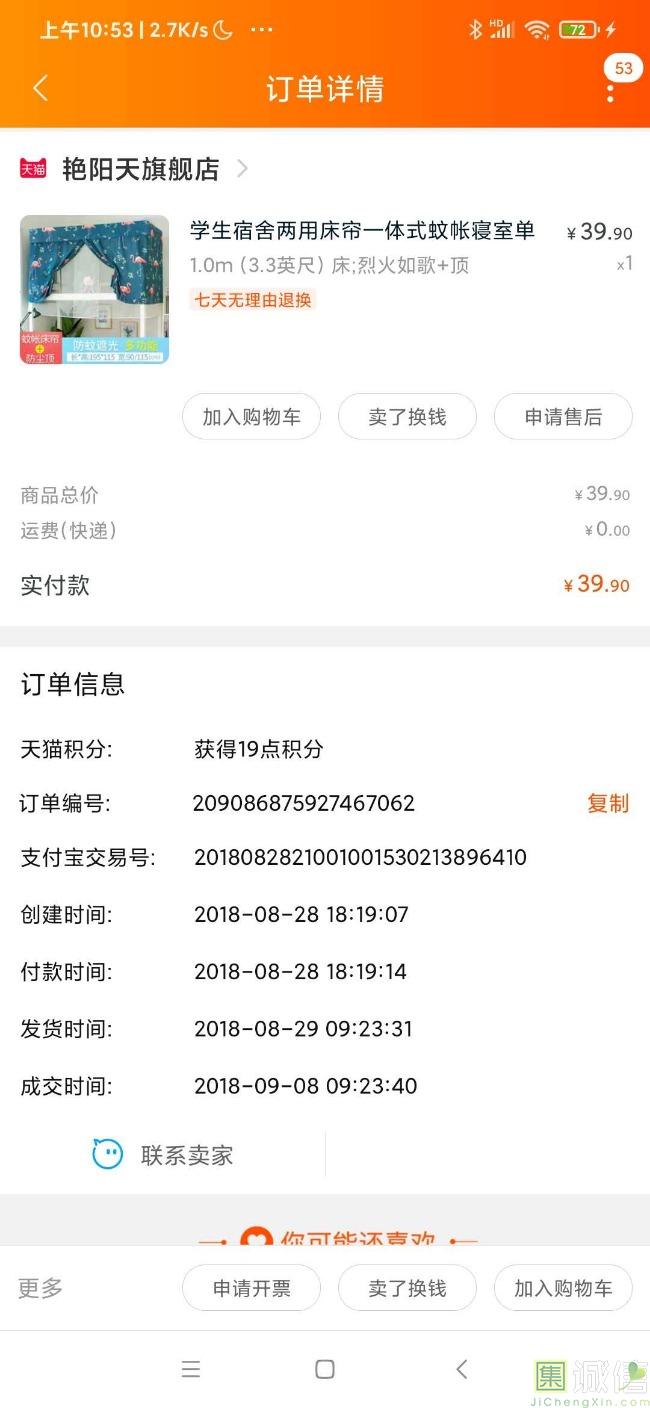The height and width of the screenshot is (1408, 650).
Task: Open the 更多 options at the bottom
Action: tap(41, 1288)
